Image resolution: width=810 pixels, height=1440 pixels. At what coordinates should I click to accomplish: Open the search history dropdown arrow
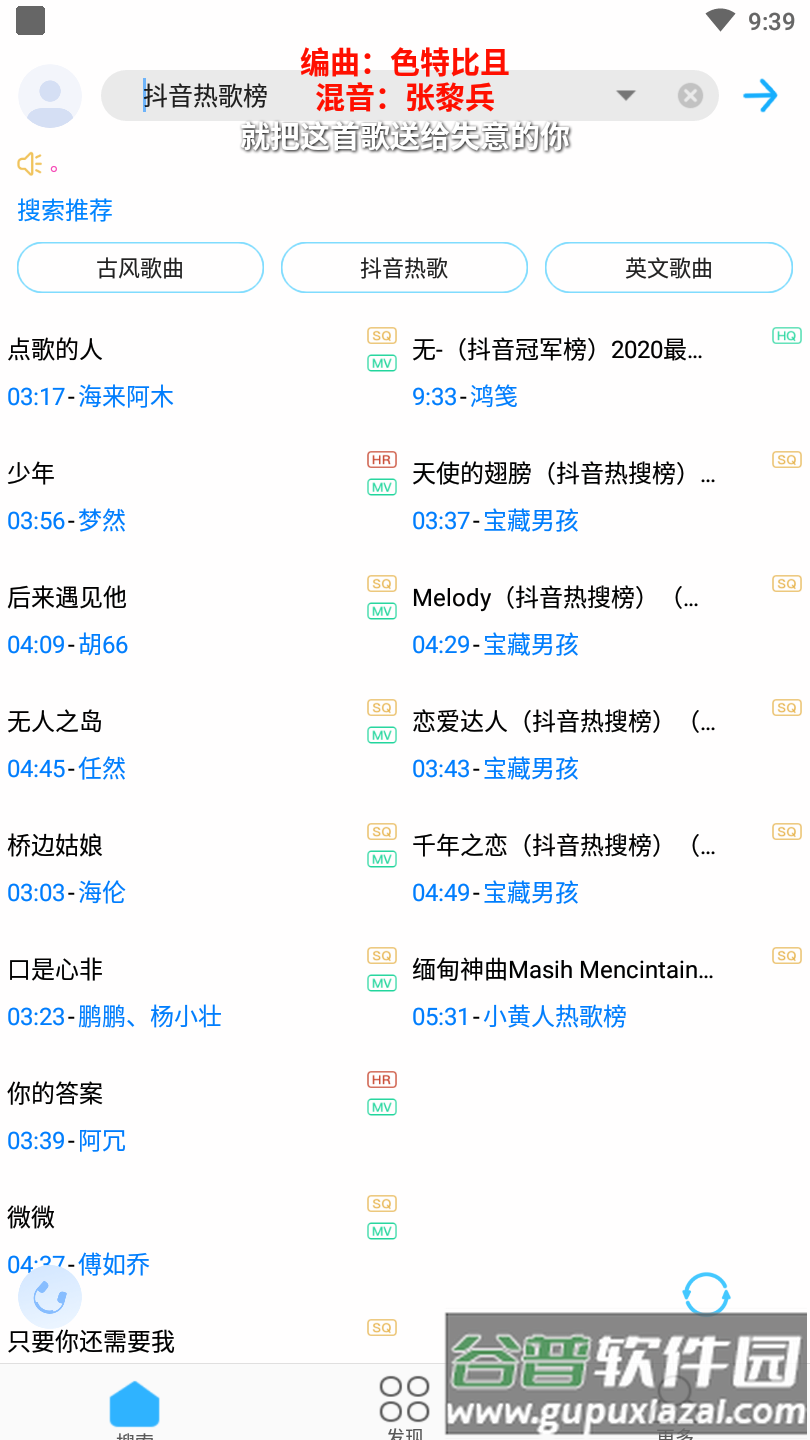tap(625, 96)
